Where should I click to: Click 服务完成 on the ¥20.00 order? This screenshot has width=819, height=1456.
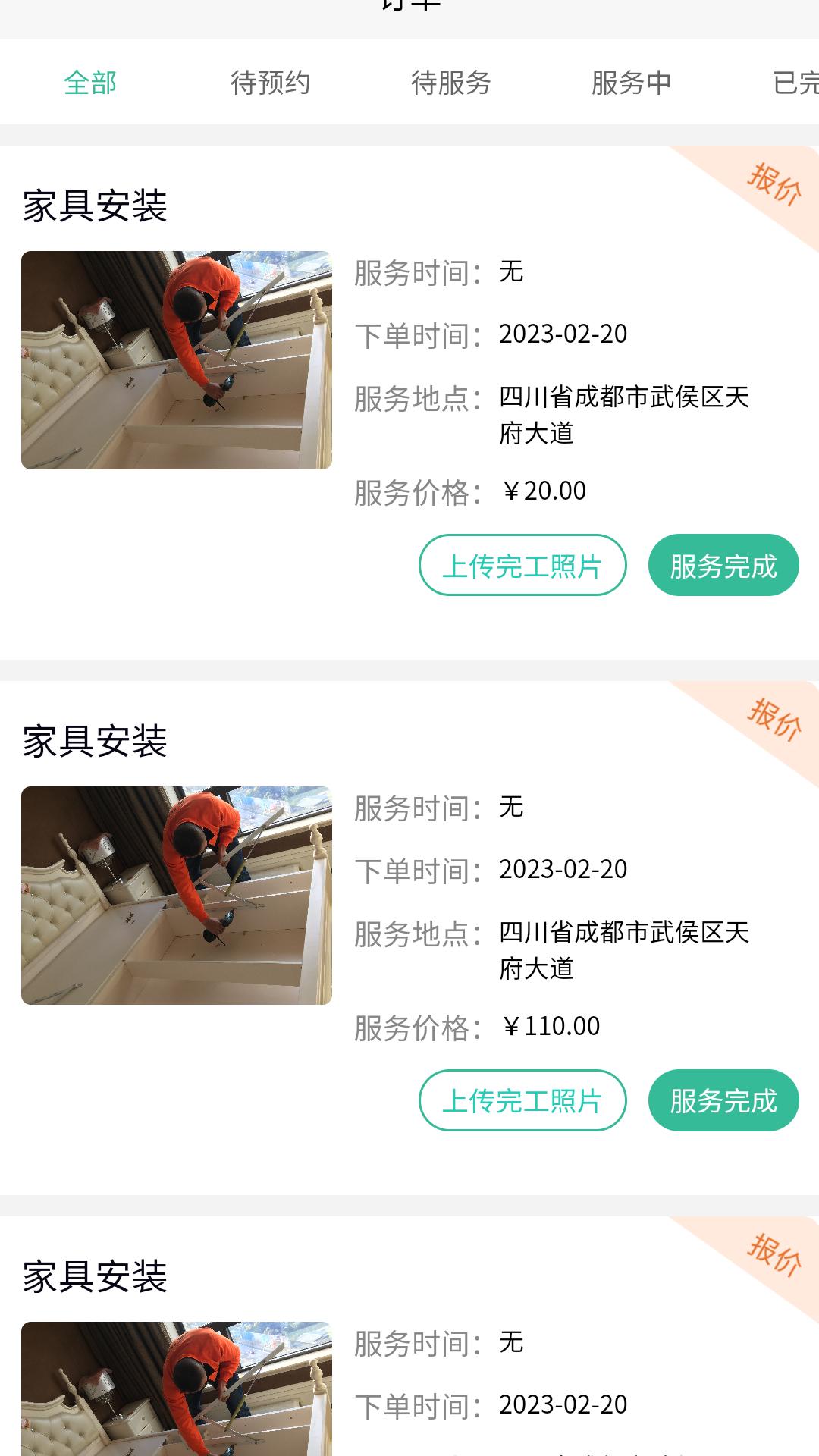pos(723,565)
